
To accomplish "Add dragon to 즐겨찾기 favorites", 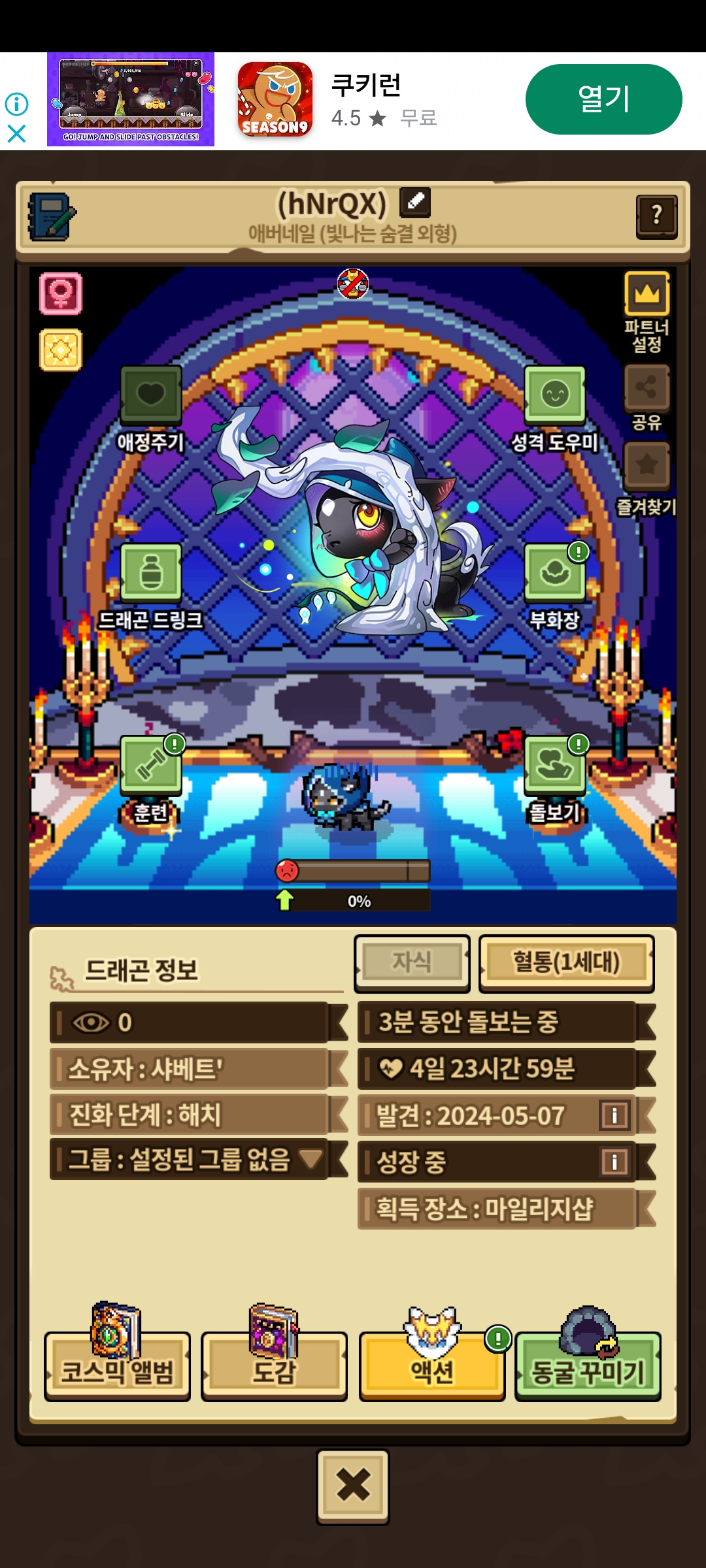I will [x=647, y=466].
